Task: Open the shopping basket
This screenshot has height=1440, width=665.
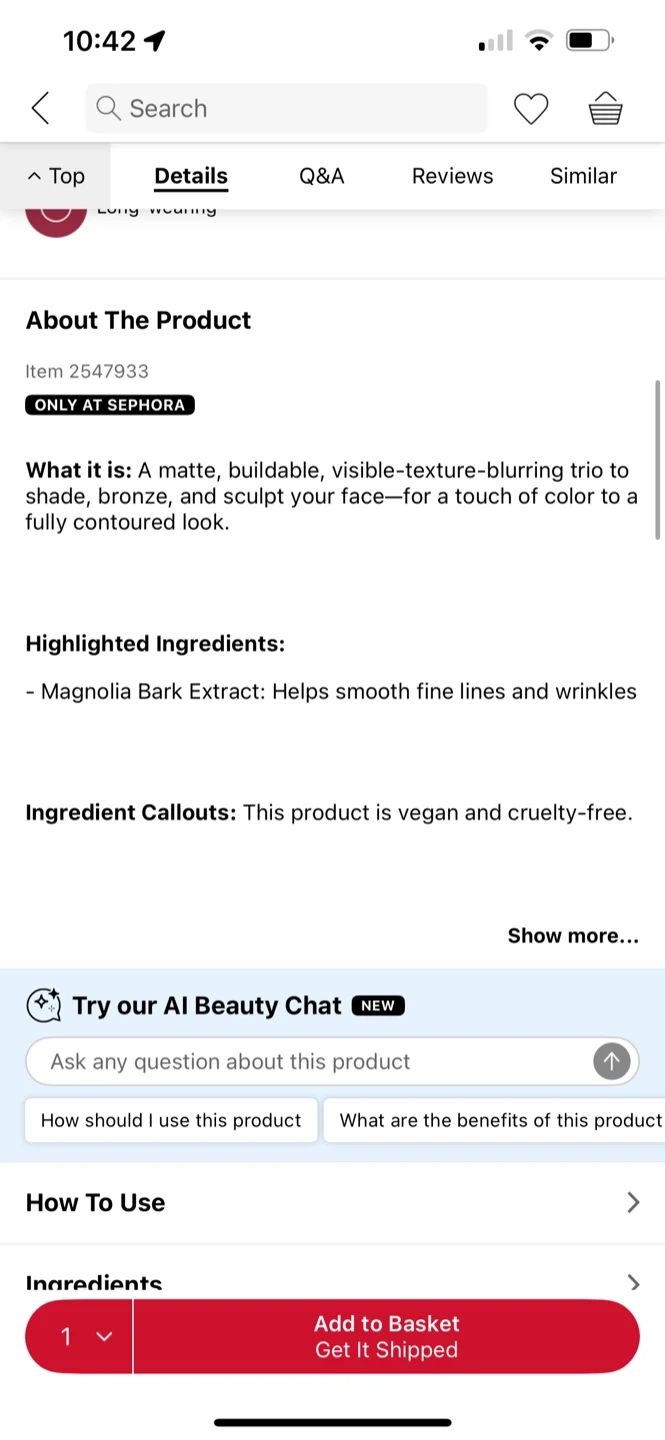Action: click(605, 108)
